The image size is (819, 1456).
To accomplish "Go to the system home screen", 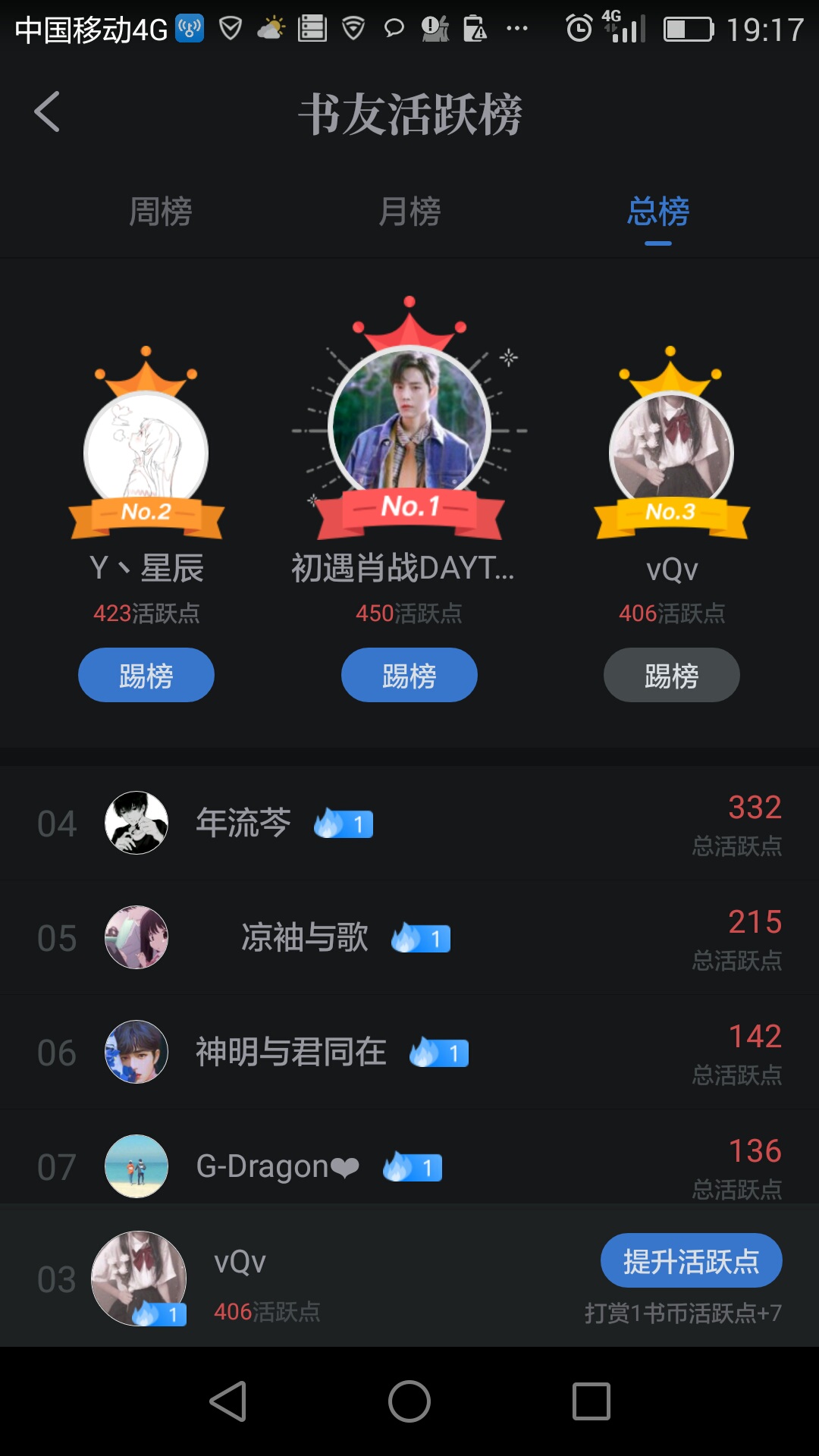I will click(409, 1401).
